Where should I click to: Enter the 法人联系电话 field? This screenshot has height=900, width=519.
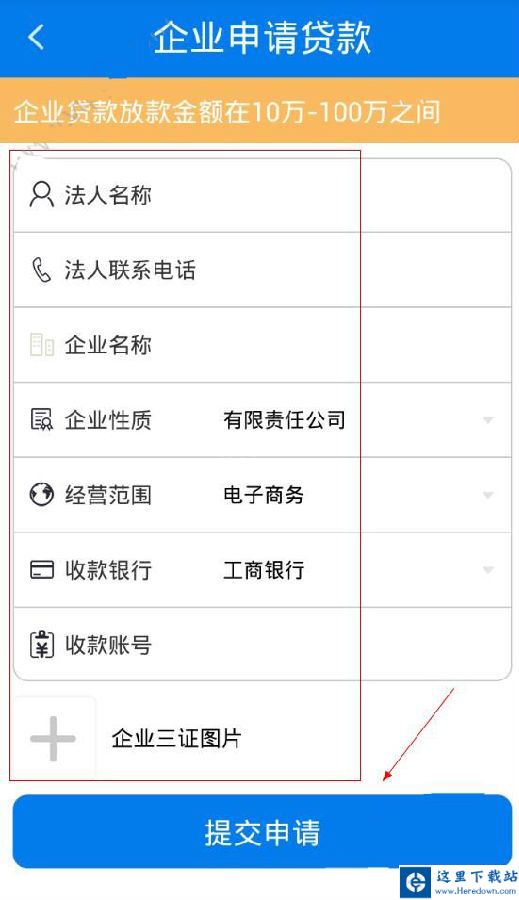pyautogui.click(x=262, y=270)
